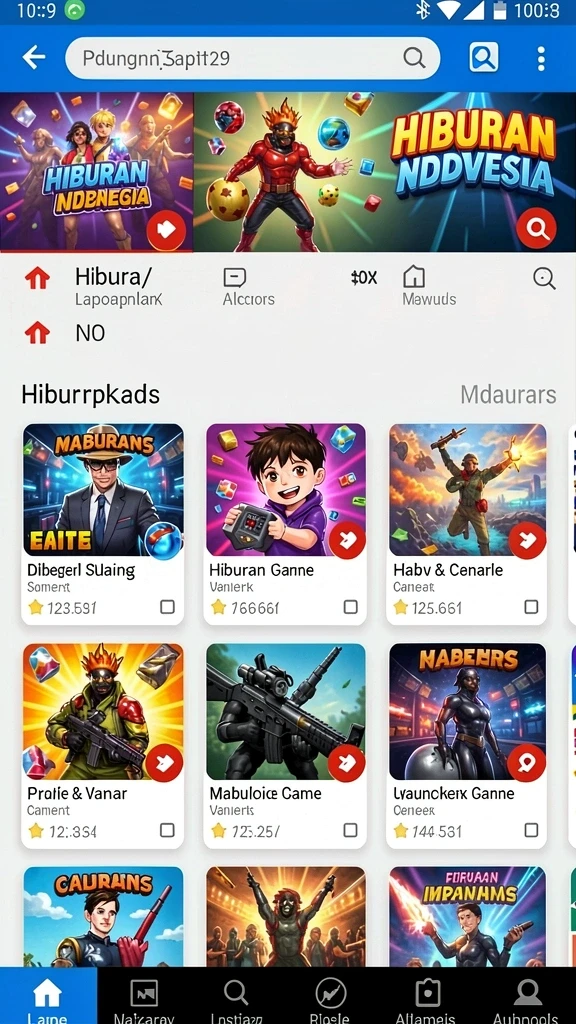
Task: Open the Dibegerl Sulaing game card
Action: click(103, 524)
